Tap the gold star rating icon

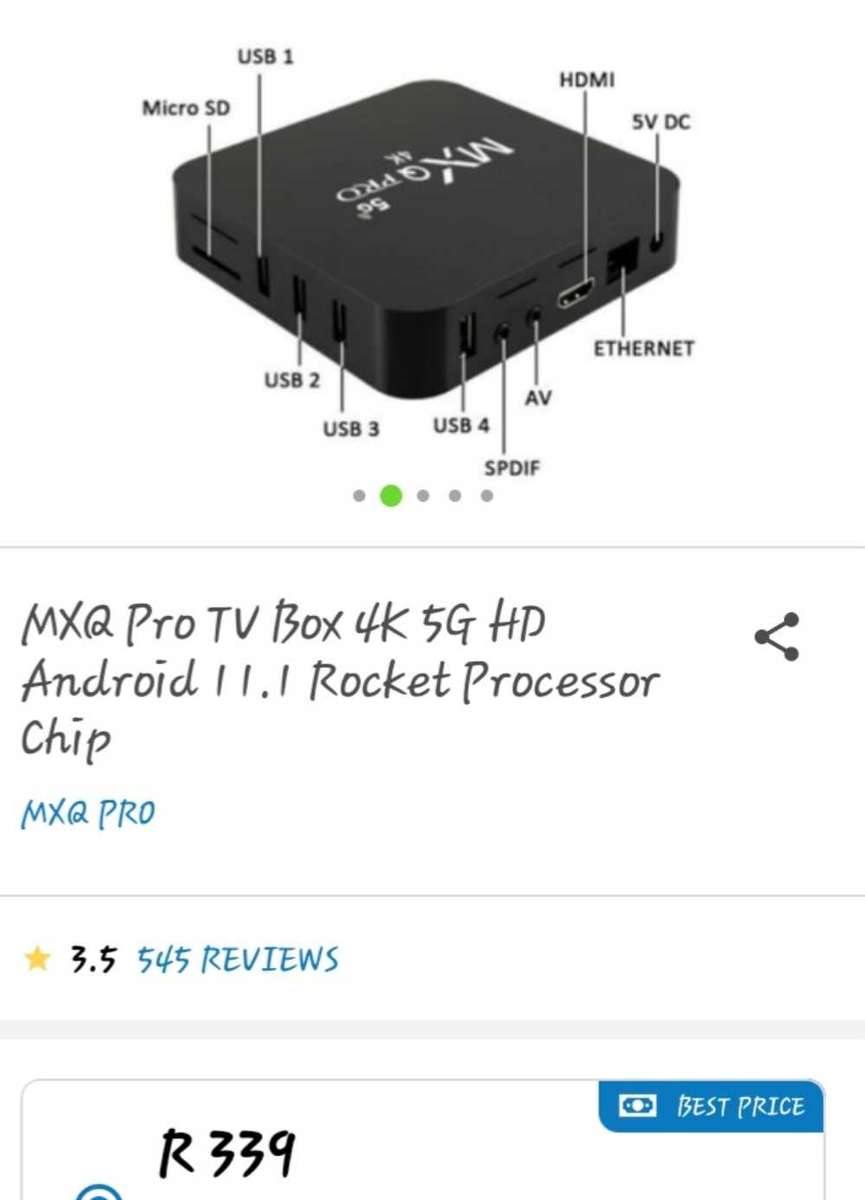point(37,957)
